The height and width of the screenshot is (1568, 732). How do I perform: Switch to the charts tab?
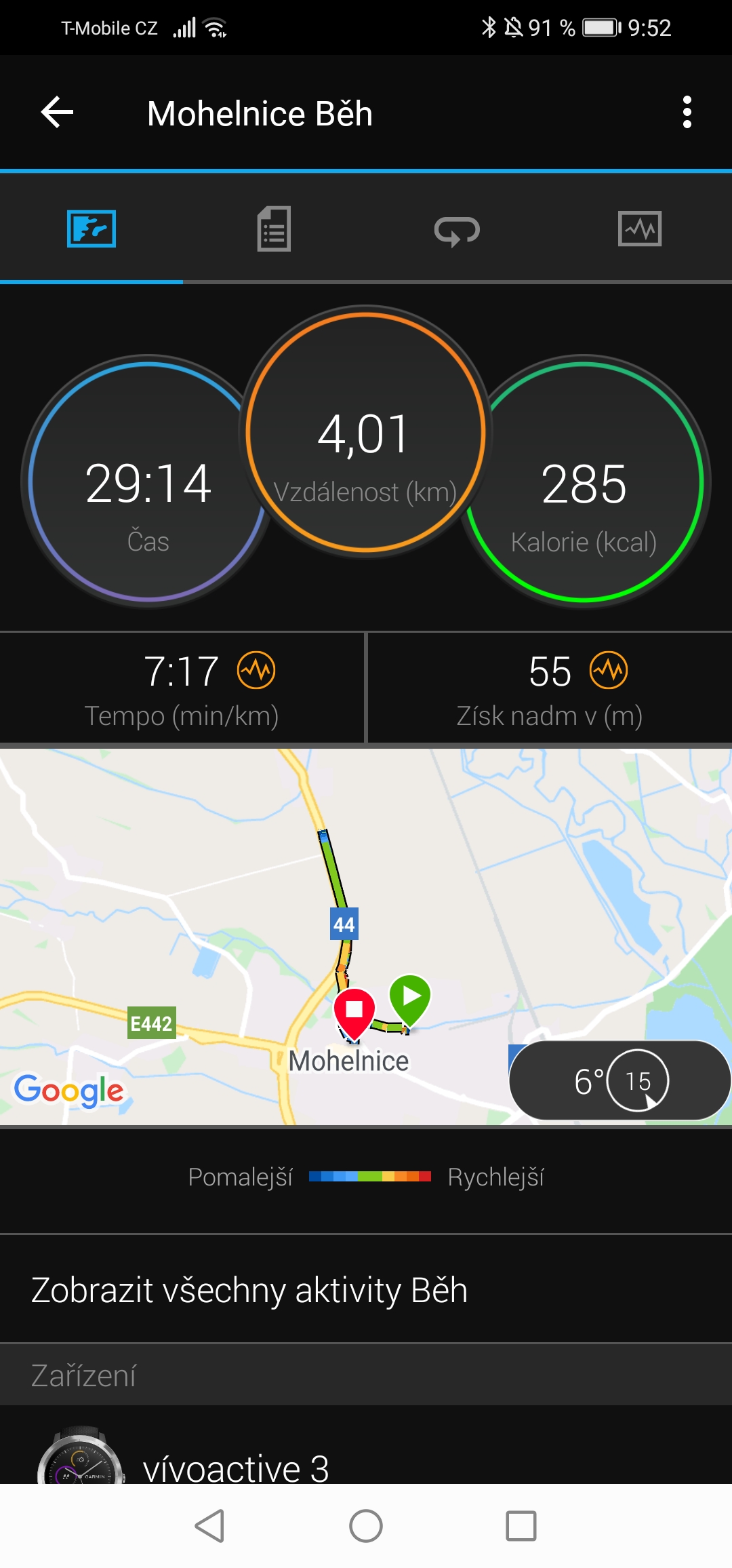pos(640,229)
